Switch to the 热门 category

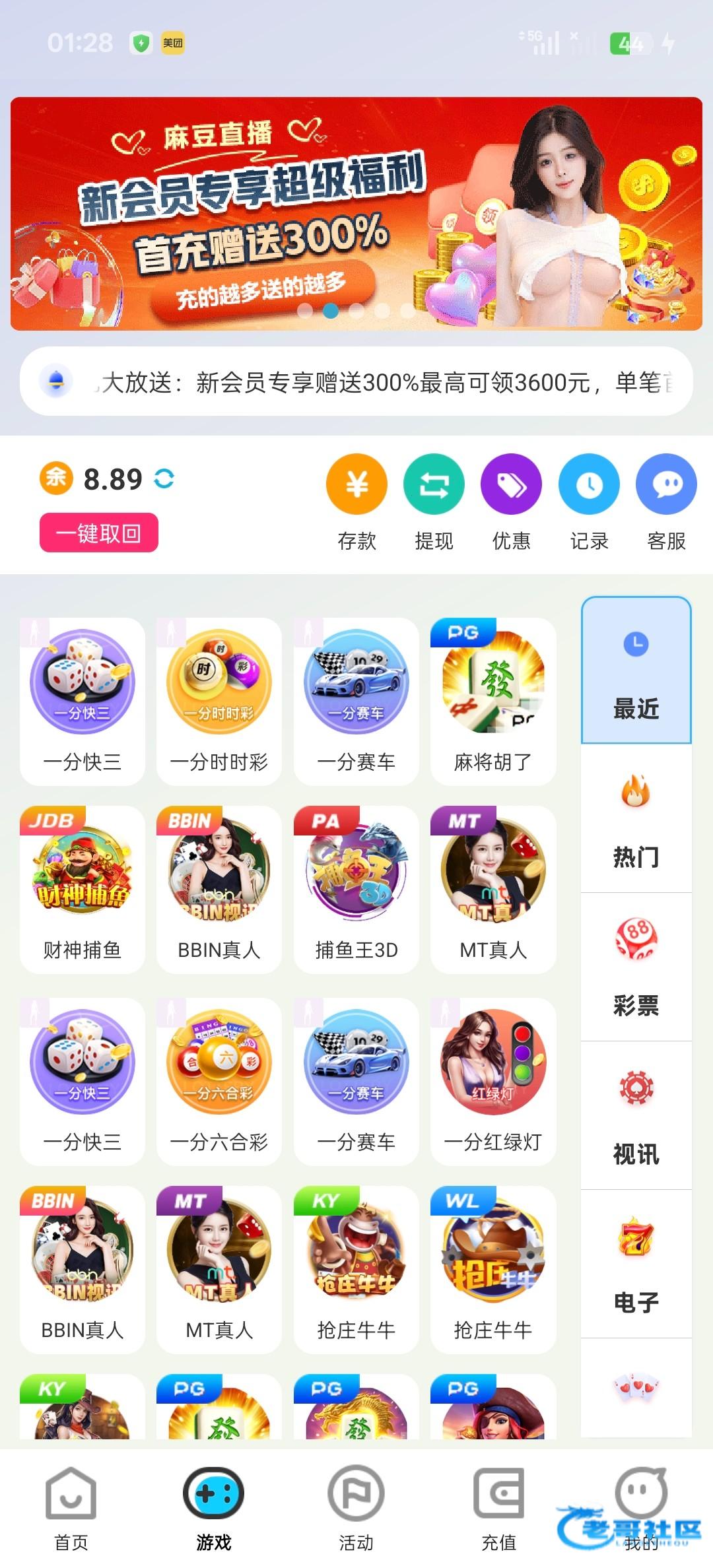tap(636, 820)
